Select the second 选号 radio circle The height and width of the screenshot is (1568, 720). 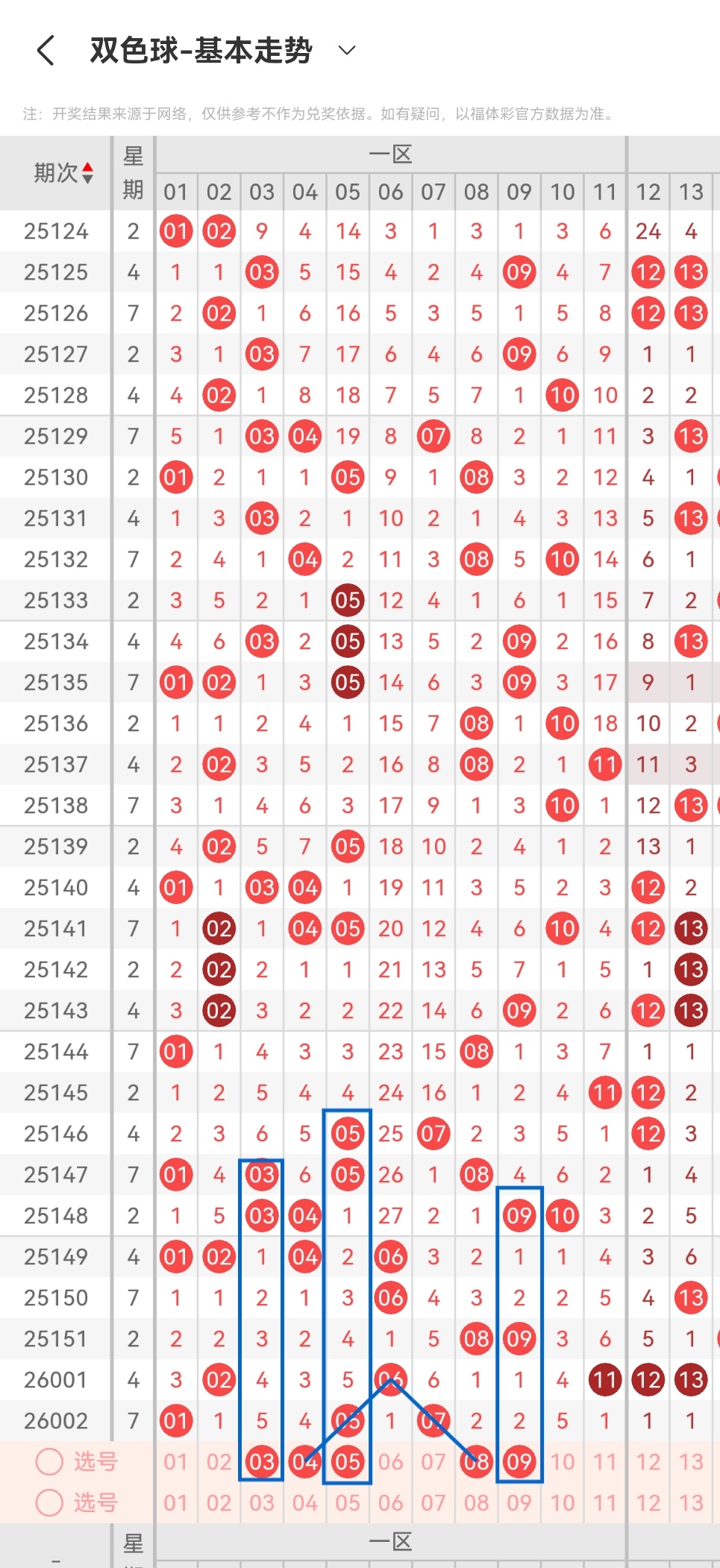(x=49, y=1502)
